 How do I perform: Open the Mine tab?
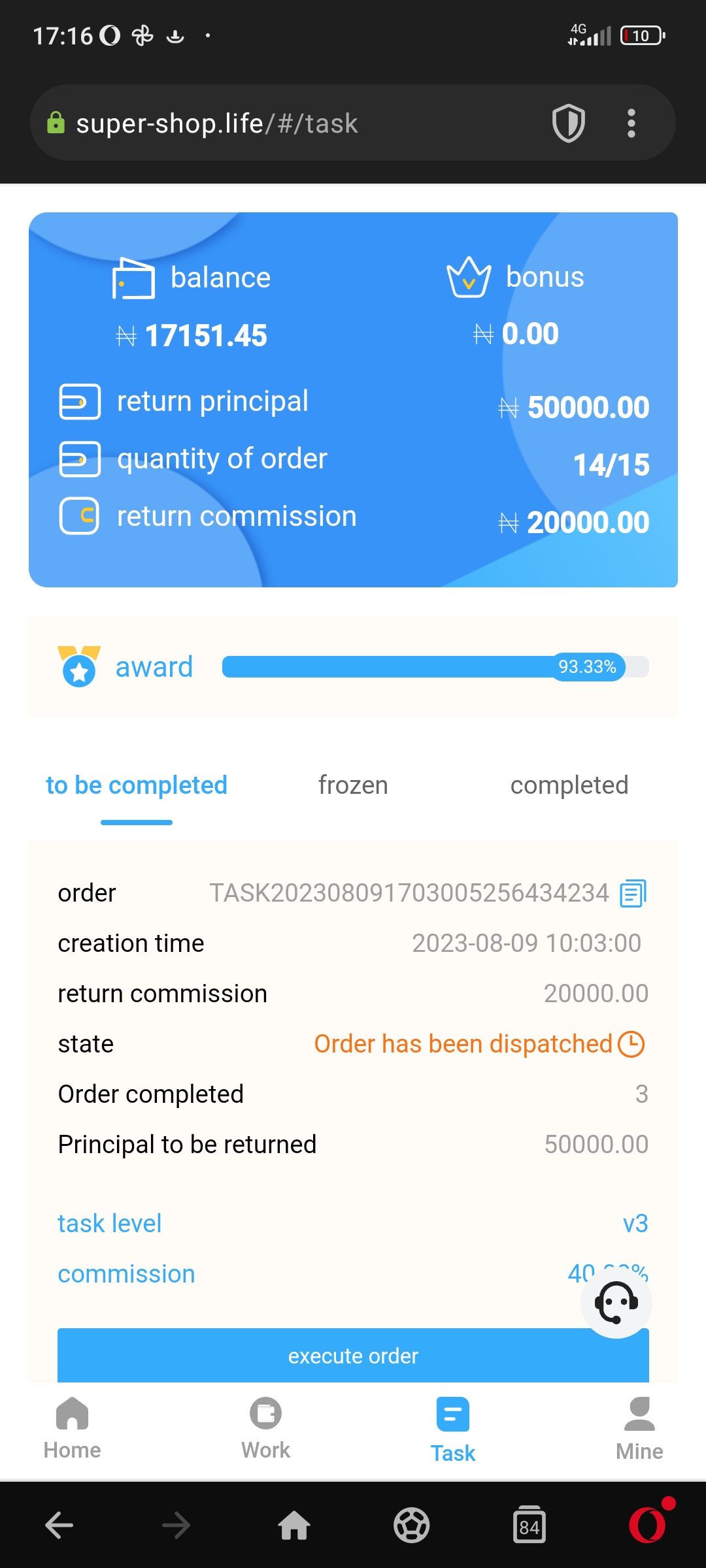(x=639, y=1429)
